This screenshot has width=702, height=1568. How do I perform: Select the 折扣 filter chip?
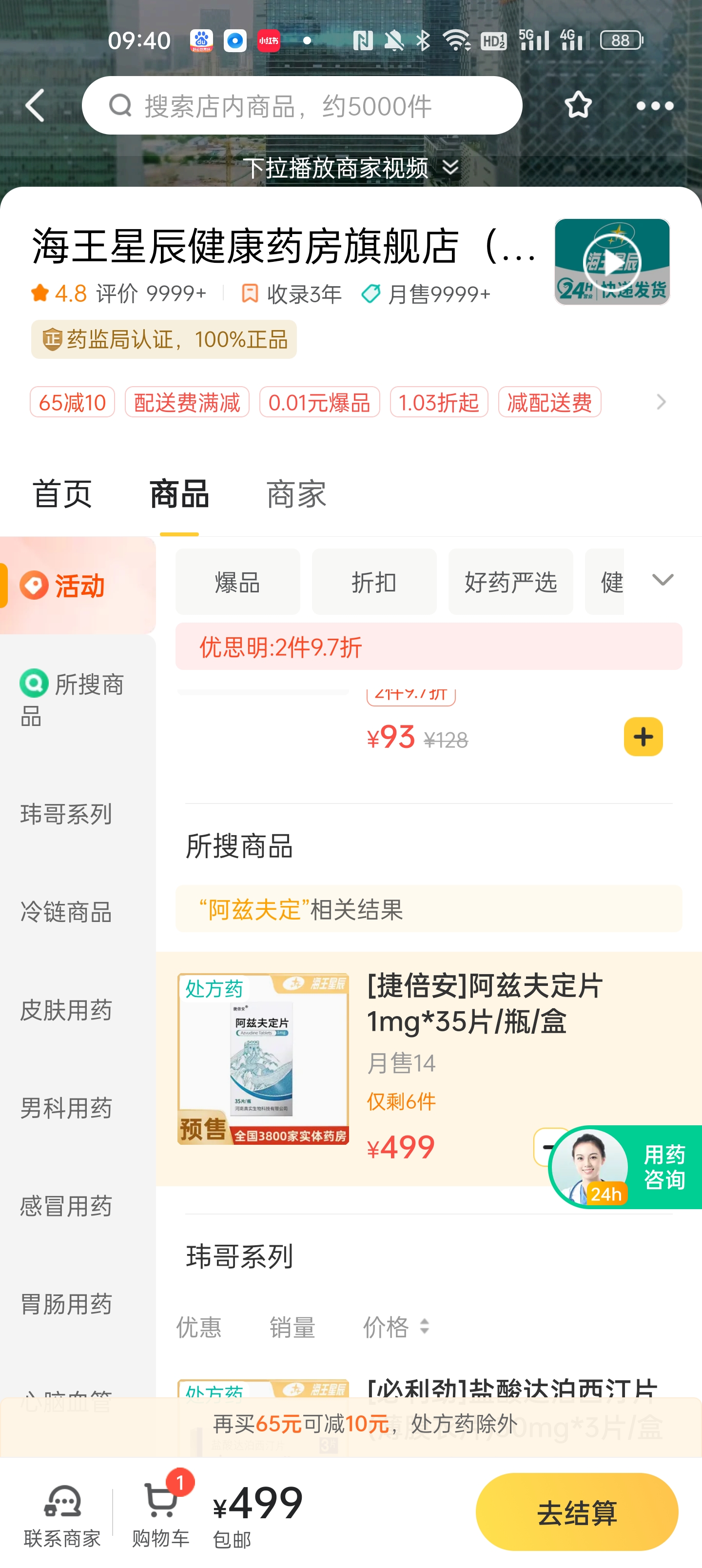coord(374,582)
